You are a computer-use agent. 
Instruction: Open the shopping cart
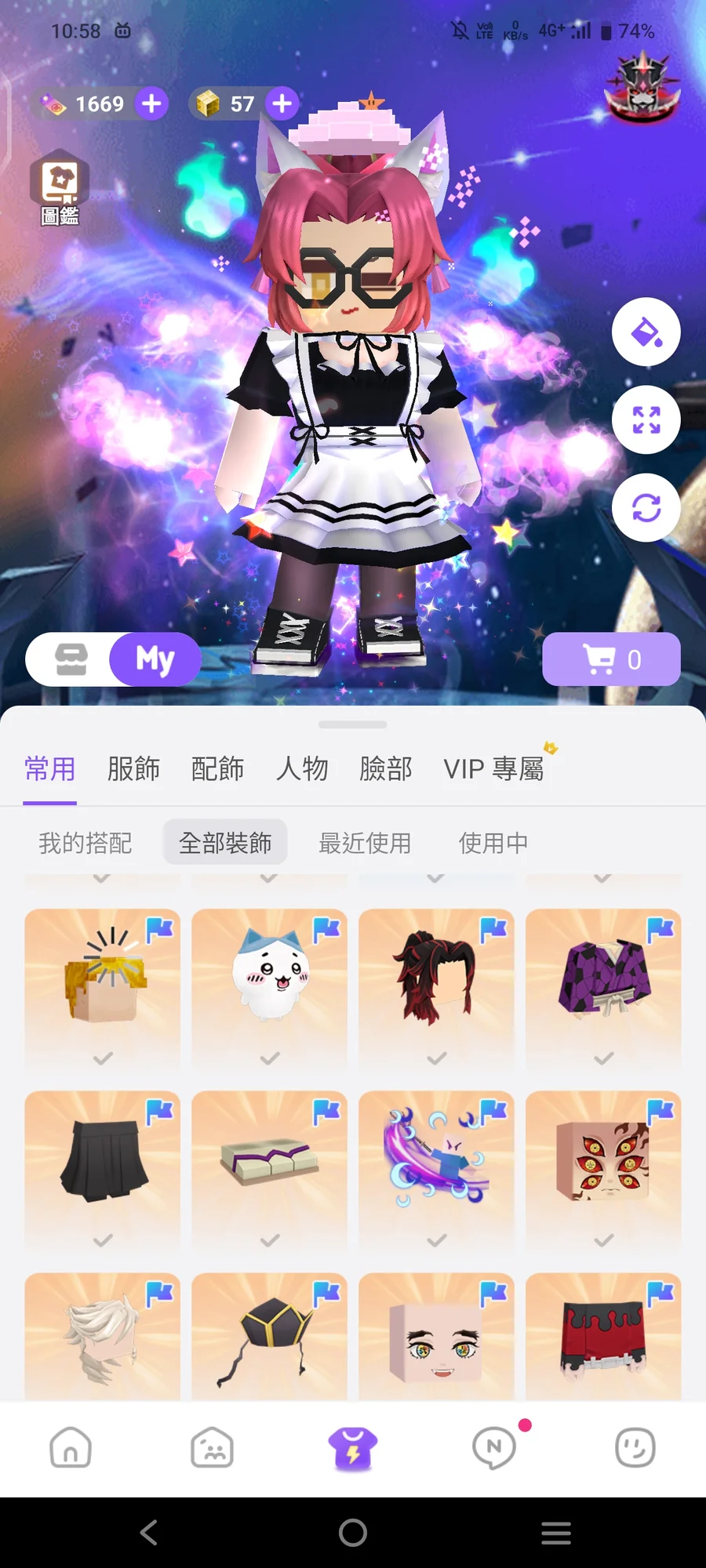pos(611,659)
